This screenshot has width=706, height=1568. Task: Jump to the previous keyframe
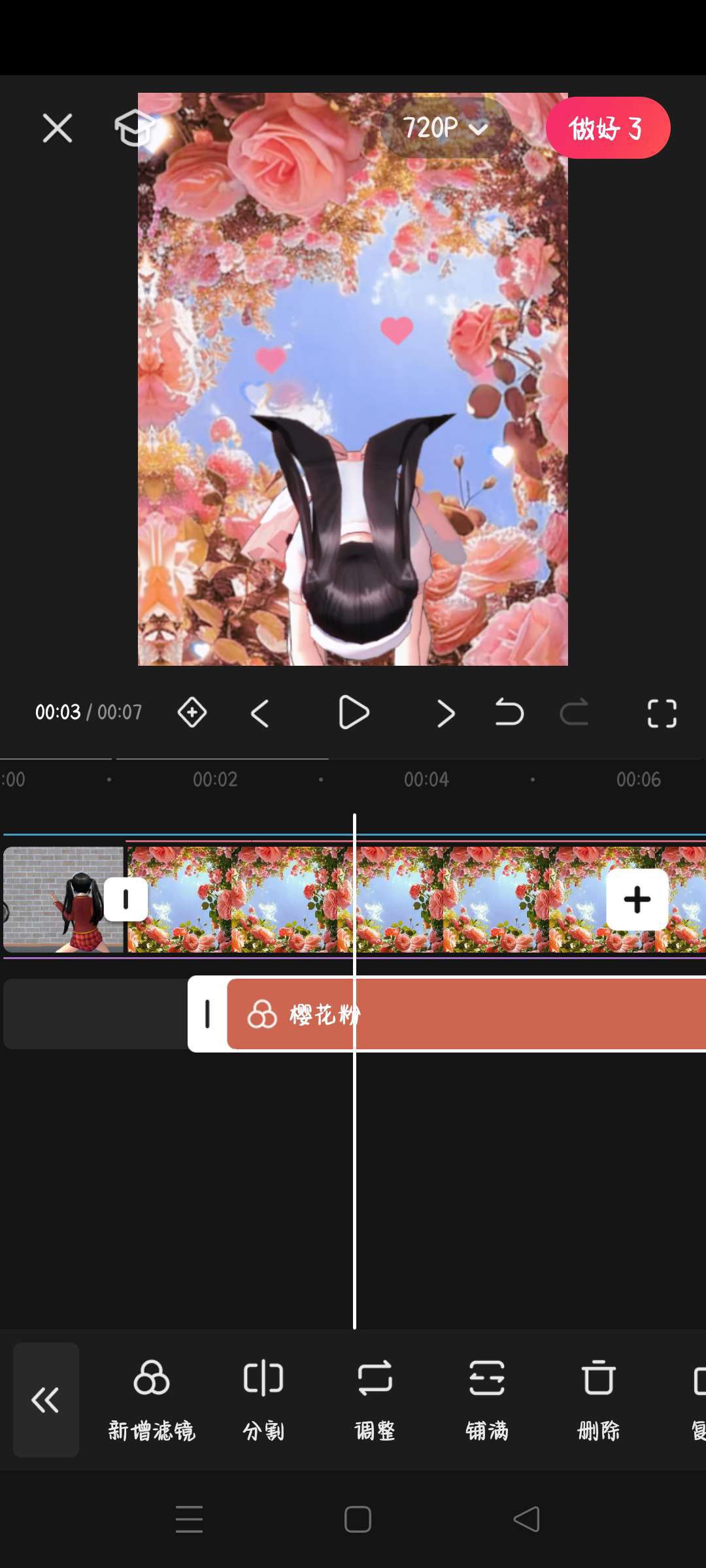260,713
